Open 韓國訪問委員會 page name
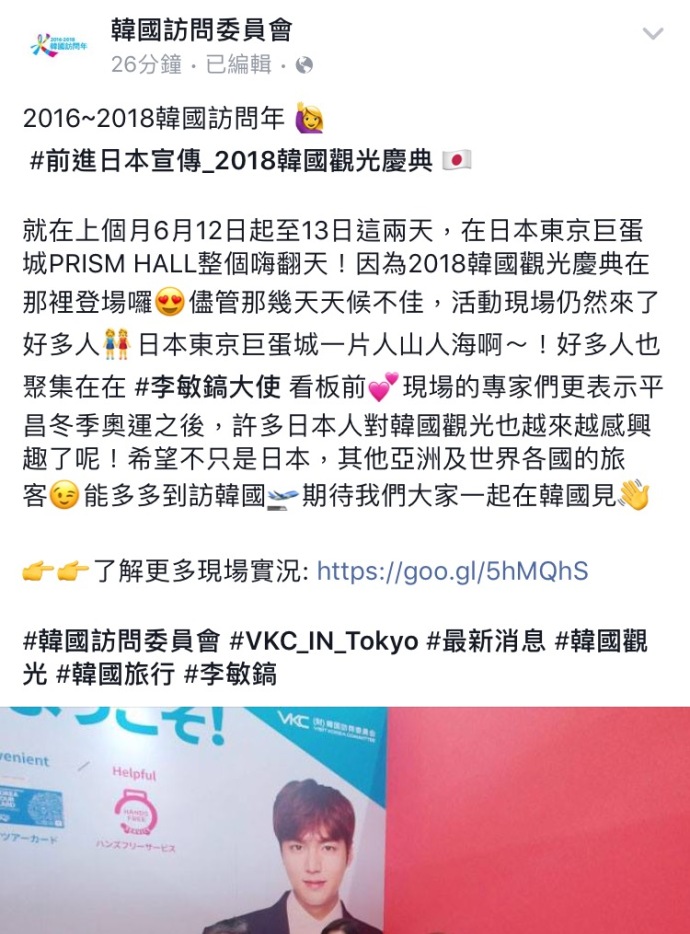690x934 pixels. [201, 30]
